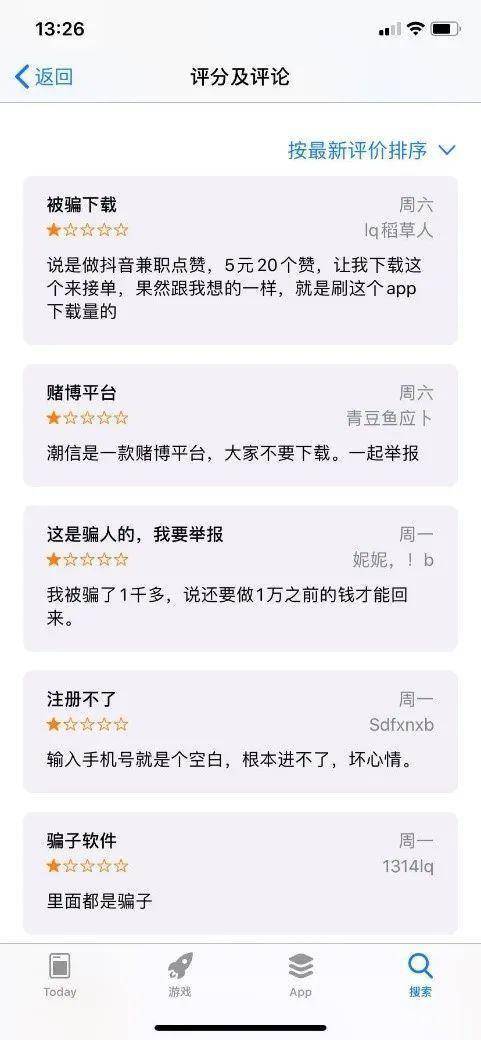481x1040 pixels.
Task: Open the 按最新评价排序 sort dropdown
Action: click(x=372, y=150)
